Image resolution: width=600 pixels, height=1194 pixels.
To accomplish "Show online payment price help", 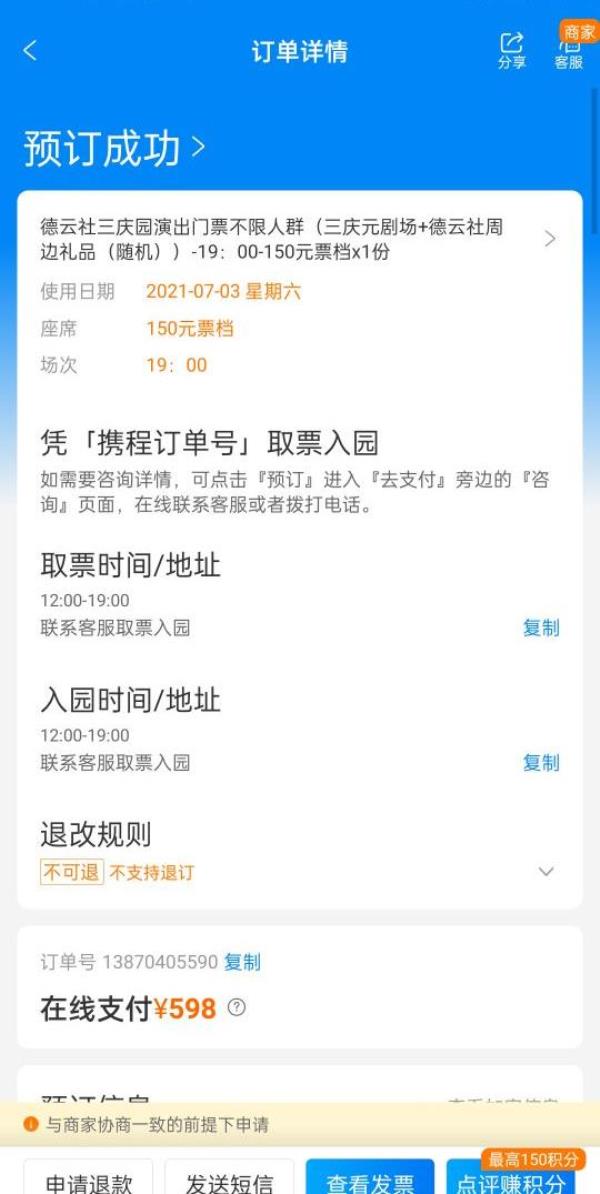I will (x=237, y=1007).
